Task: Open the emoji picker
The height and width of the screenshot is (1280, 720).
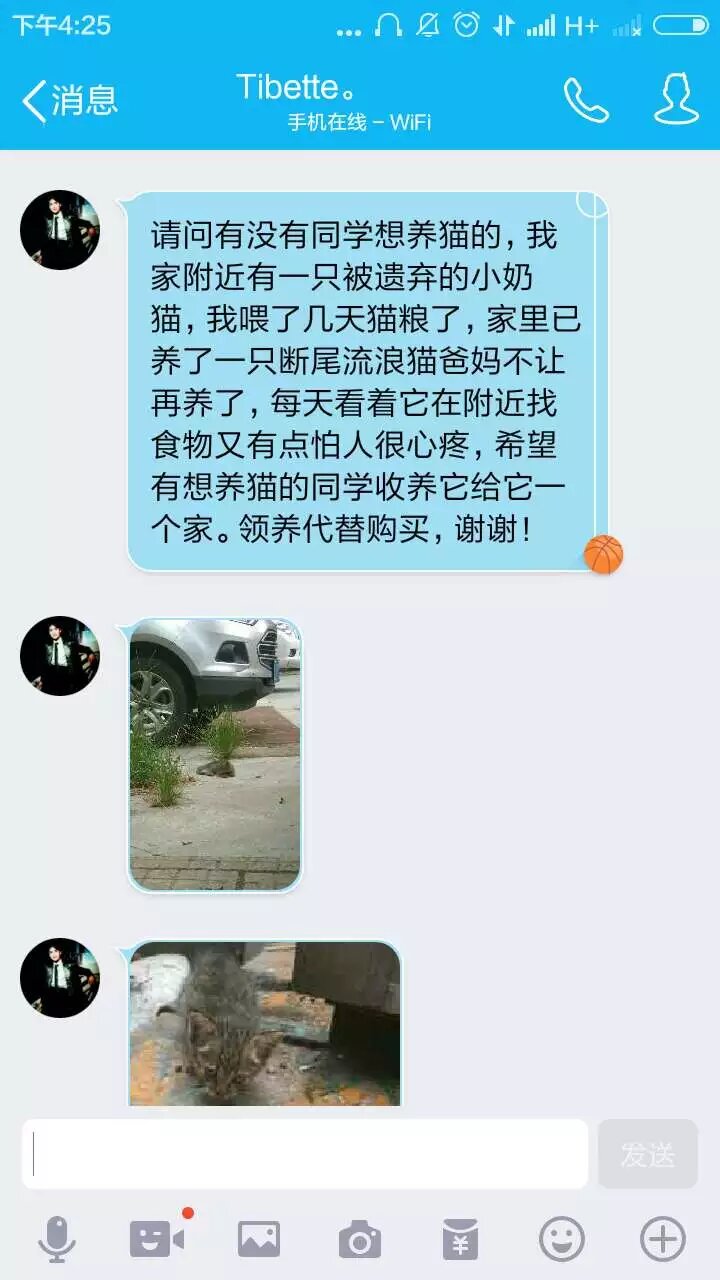Action: click(562, 1240)
